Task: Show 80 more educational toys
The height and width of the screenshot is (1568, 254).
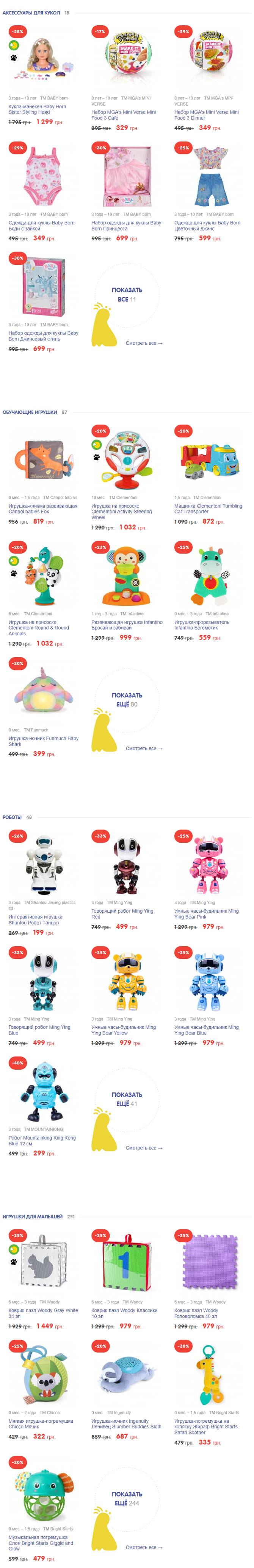Action: point(126,699)
